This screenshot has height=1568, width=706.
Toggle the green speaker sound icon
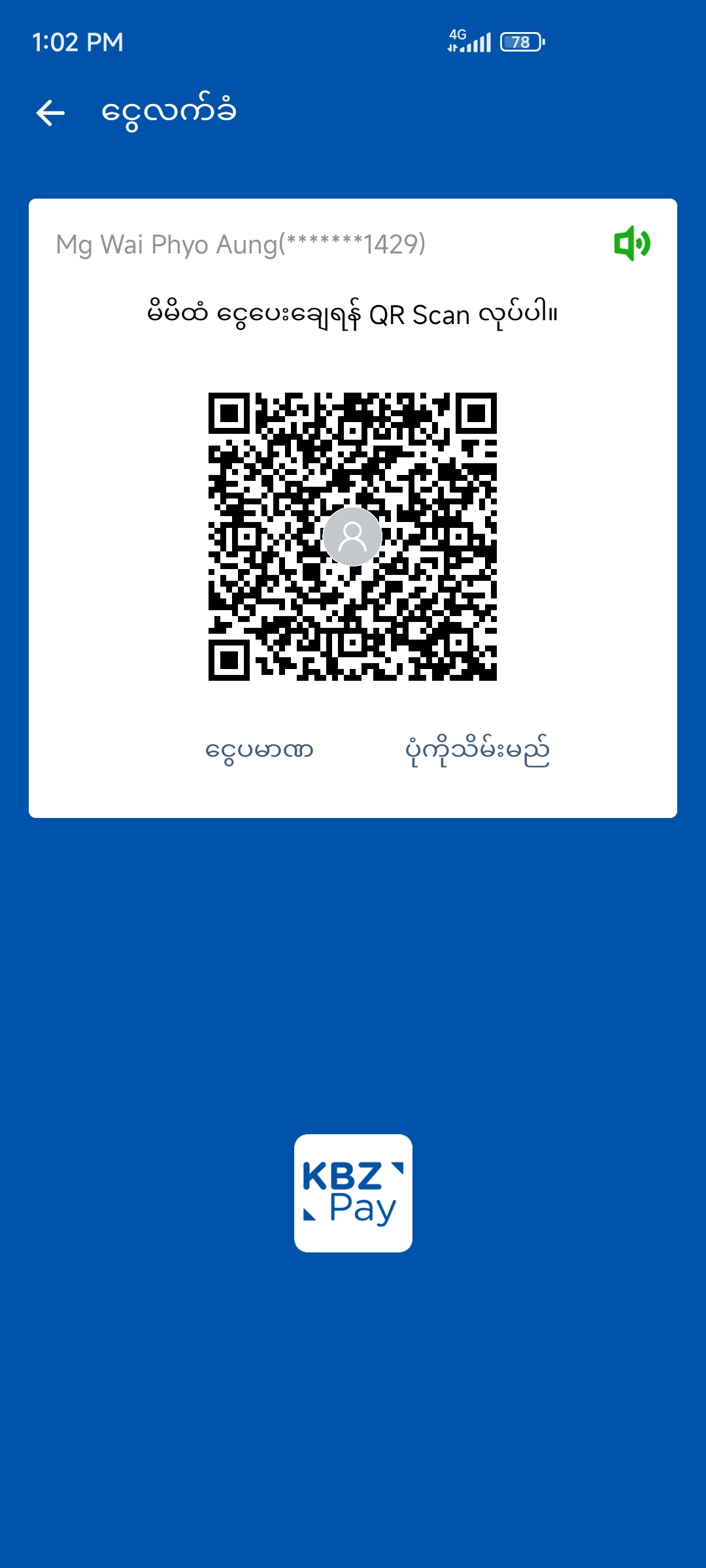click(631, 244)
